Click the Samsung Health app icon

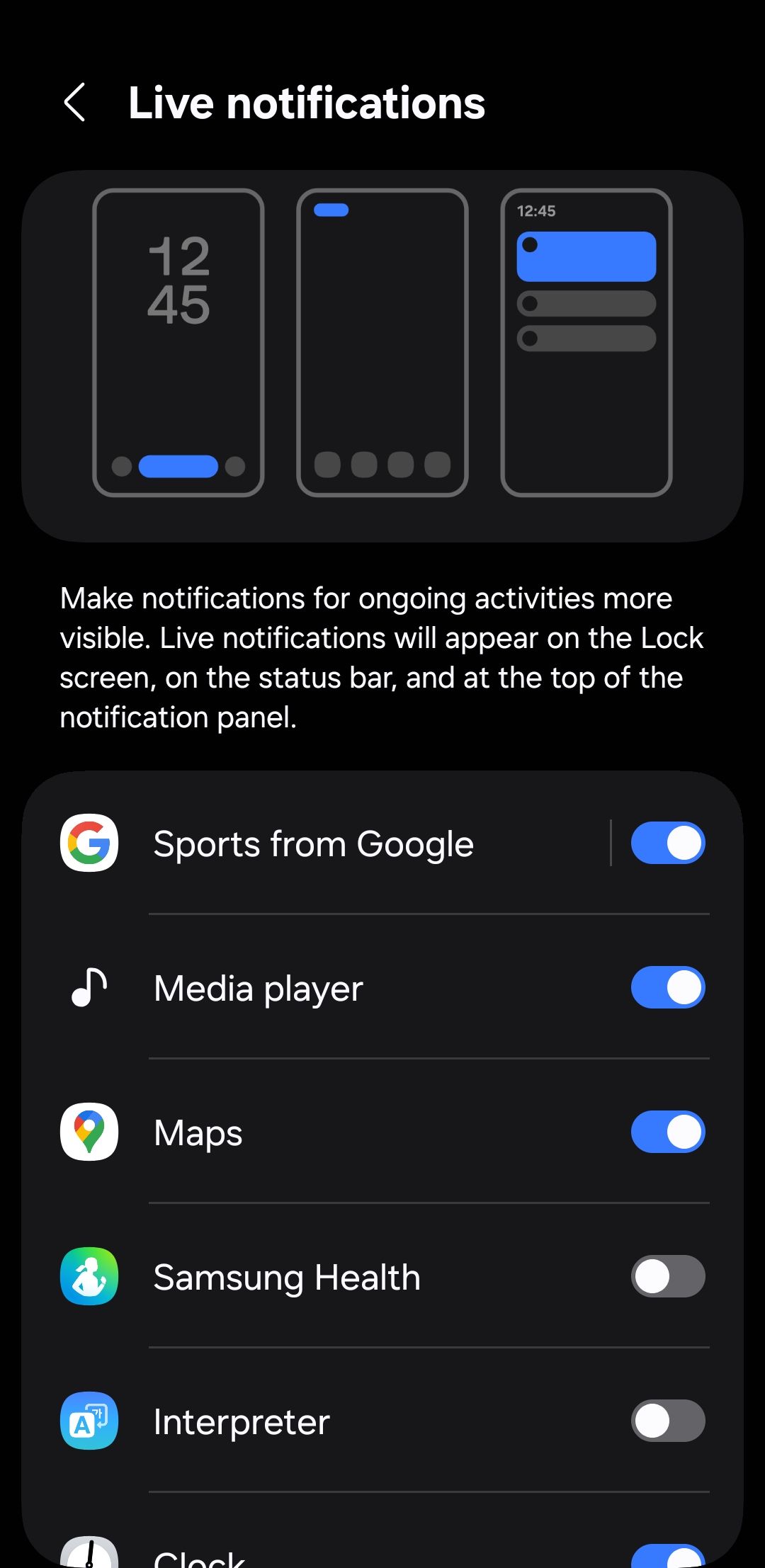pyautogui.click(x=88, y=1276)
